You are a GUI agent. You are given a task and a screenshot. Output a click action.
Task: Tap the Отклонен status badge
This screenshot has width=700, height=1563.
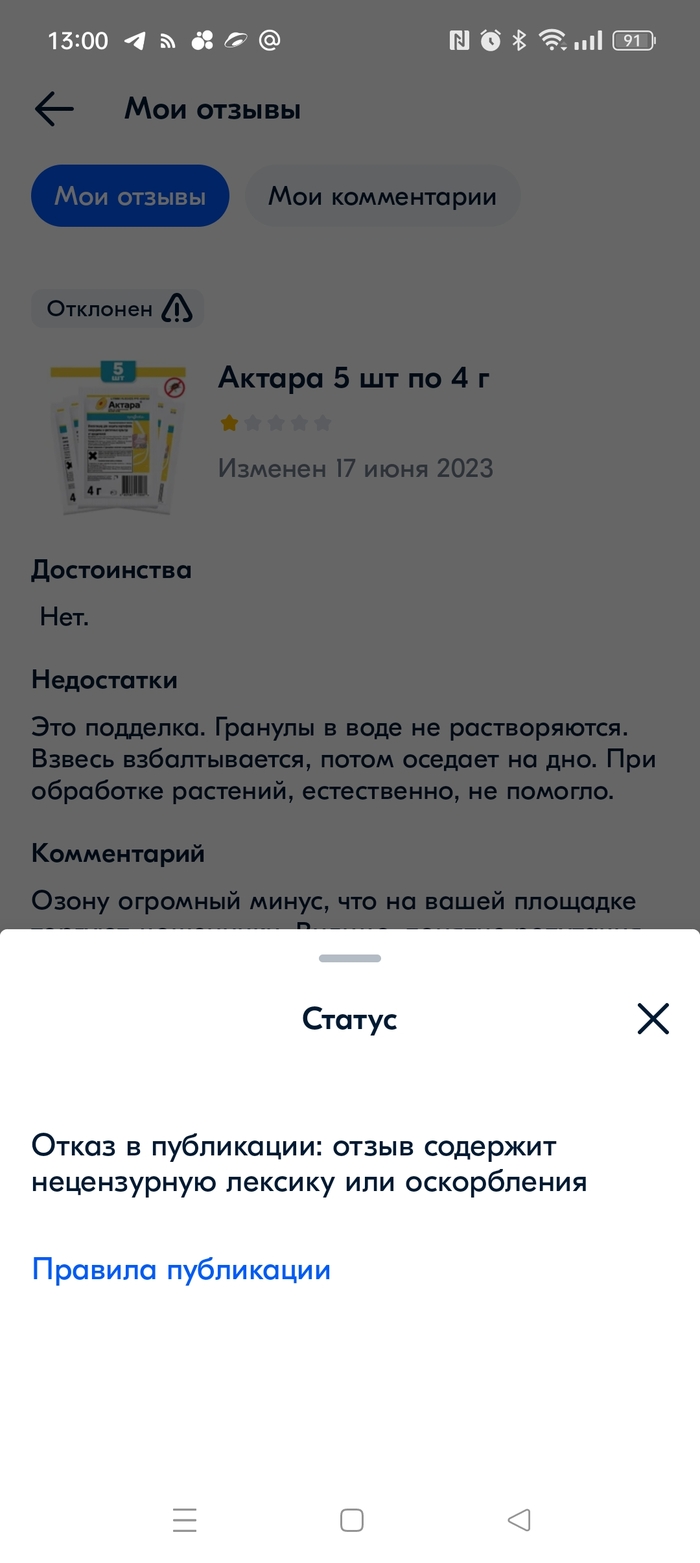[118, 309]
